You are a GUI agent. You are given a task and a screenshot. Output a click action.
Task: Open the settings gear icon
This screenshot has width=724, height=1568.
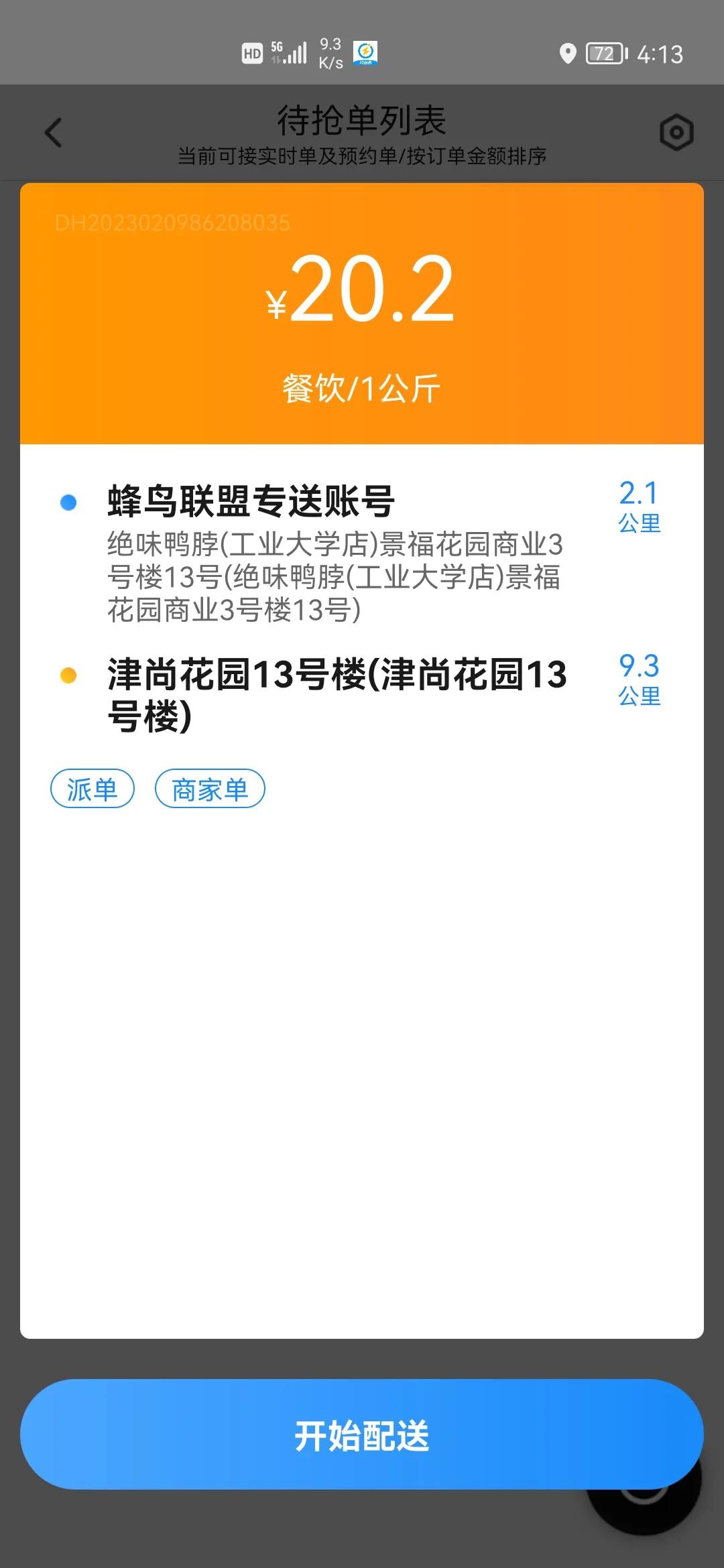pyautogui.click(x=676, y=132)
